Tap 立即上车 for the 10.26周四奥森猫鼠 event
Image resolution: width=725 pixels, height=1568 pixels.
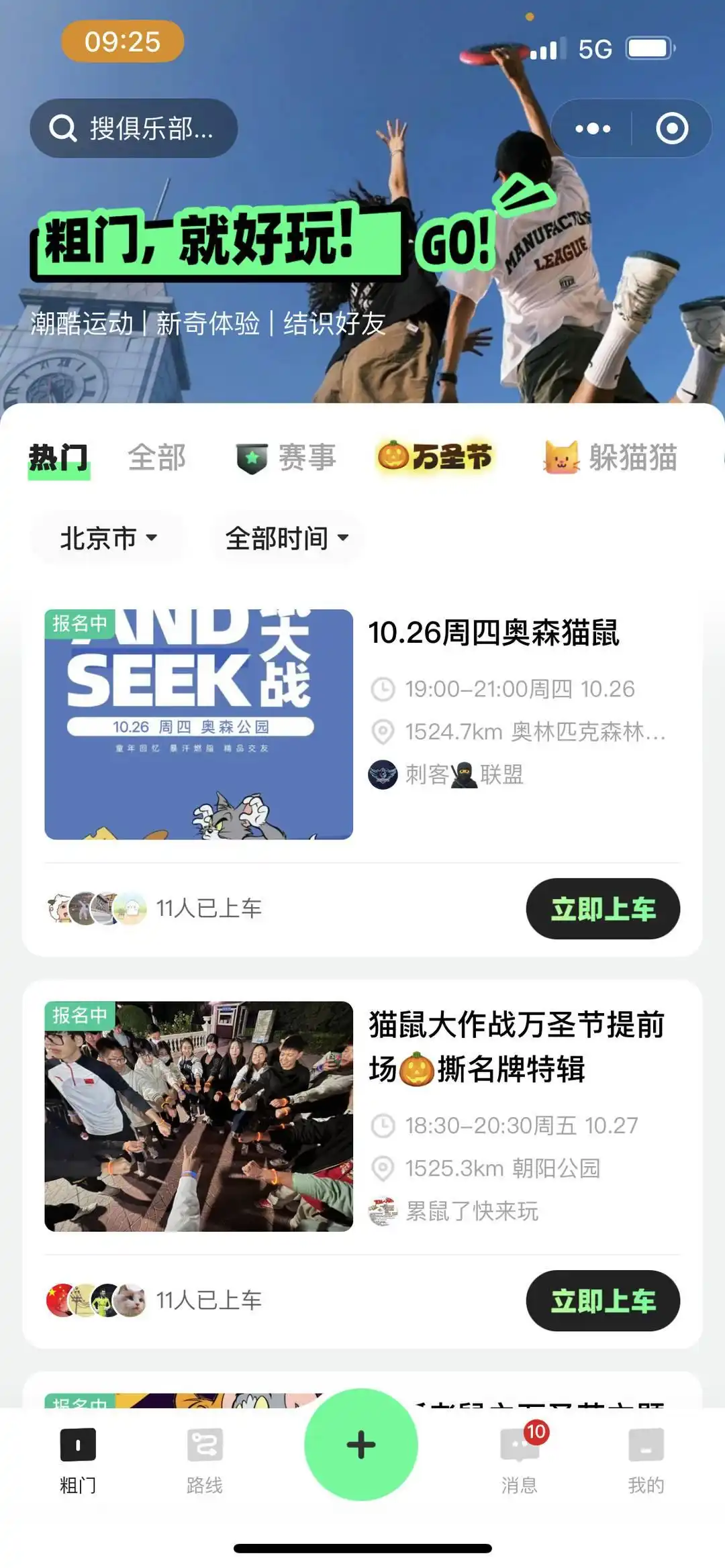click(602, 908)
